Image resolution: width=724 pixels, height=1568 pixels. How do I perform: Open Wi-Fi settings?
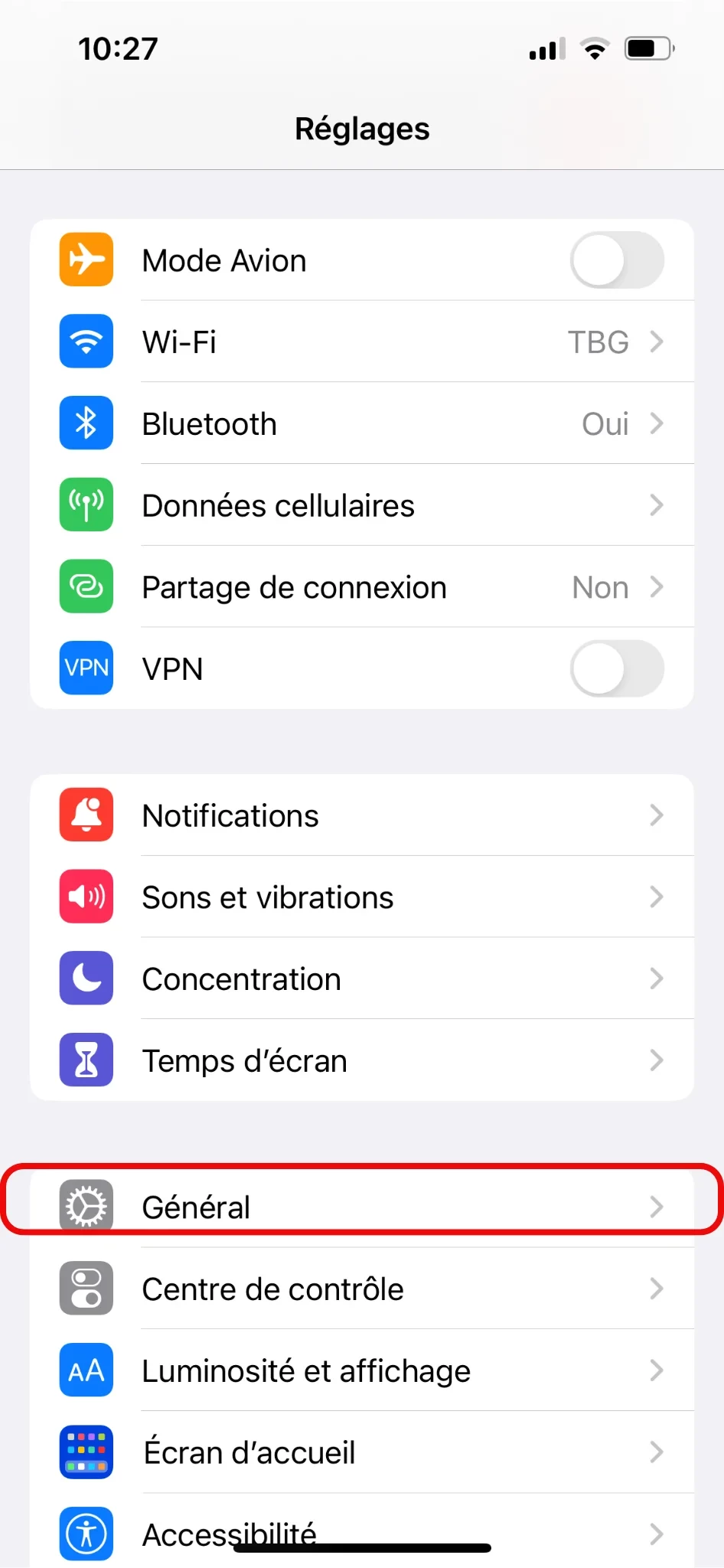361,342
